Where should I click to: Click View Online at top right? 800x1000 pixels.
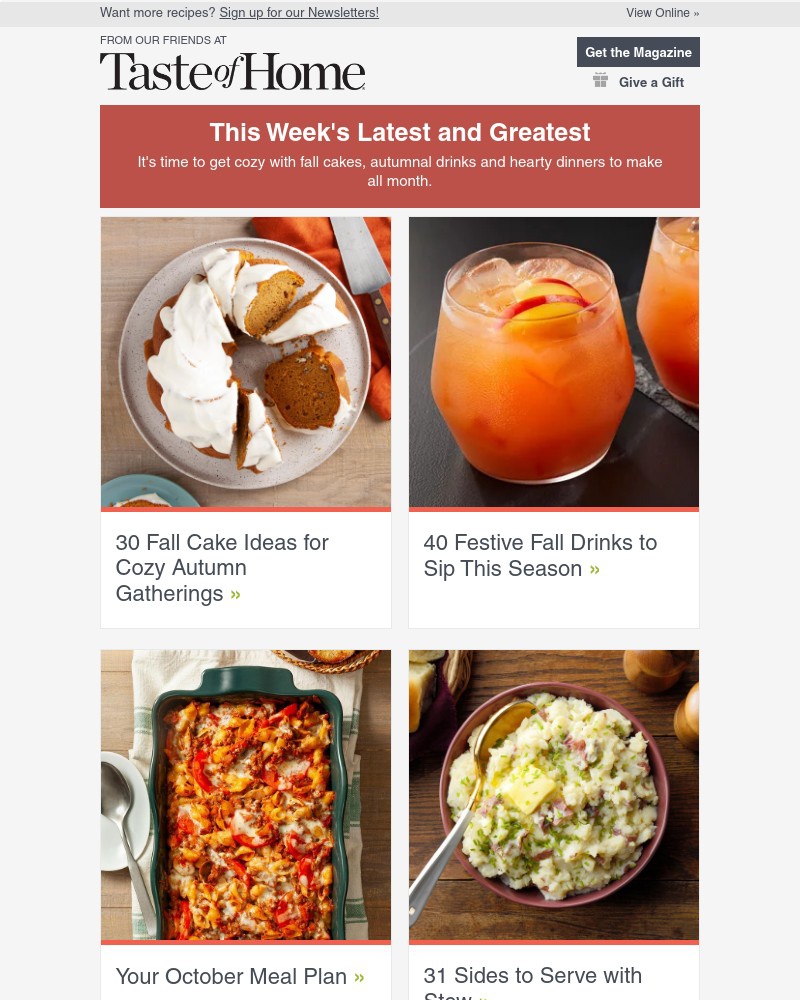pyautogui.click(x=658, y=12)
